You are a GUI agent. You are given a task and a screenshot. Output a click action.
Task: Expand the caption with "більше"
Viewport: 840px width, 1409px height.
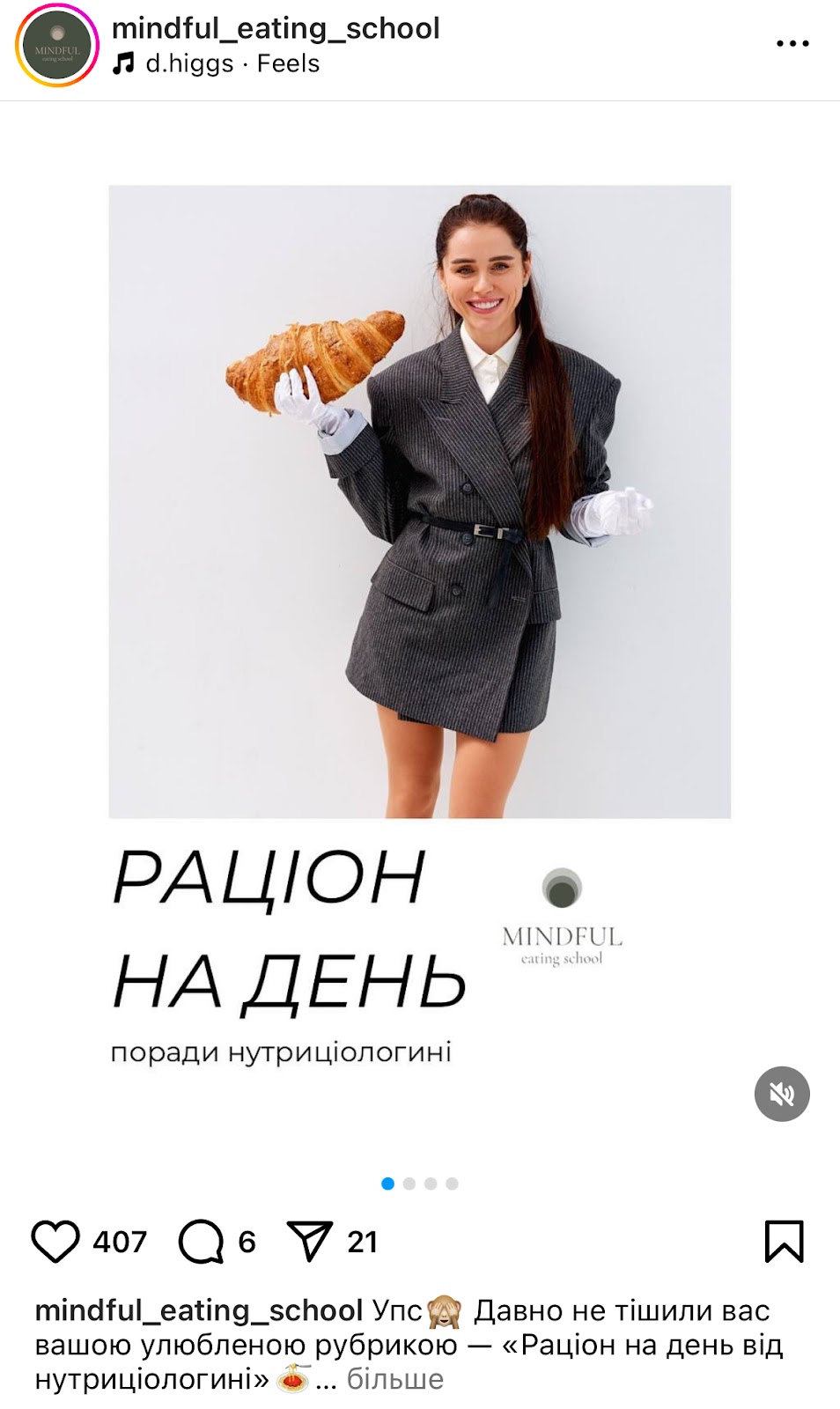click(x=395, y=1379)
